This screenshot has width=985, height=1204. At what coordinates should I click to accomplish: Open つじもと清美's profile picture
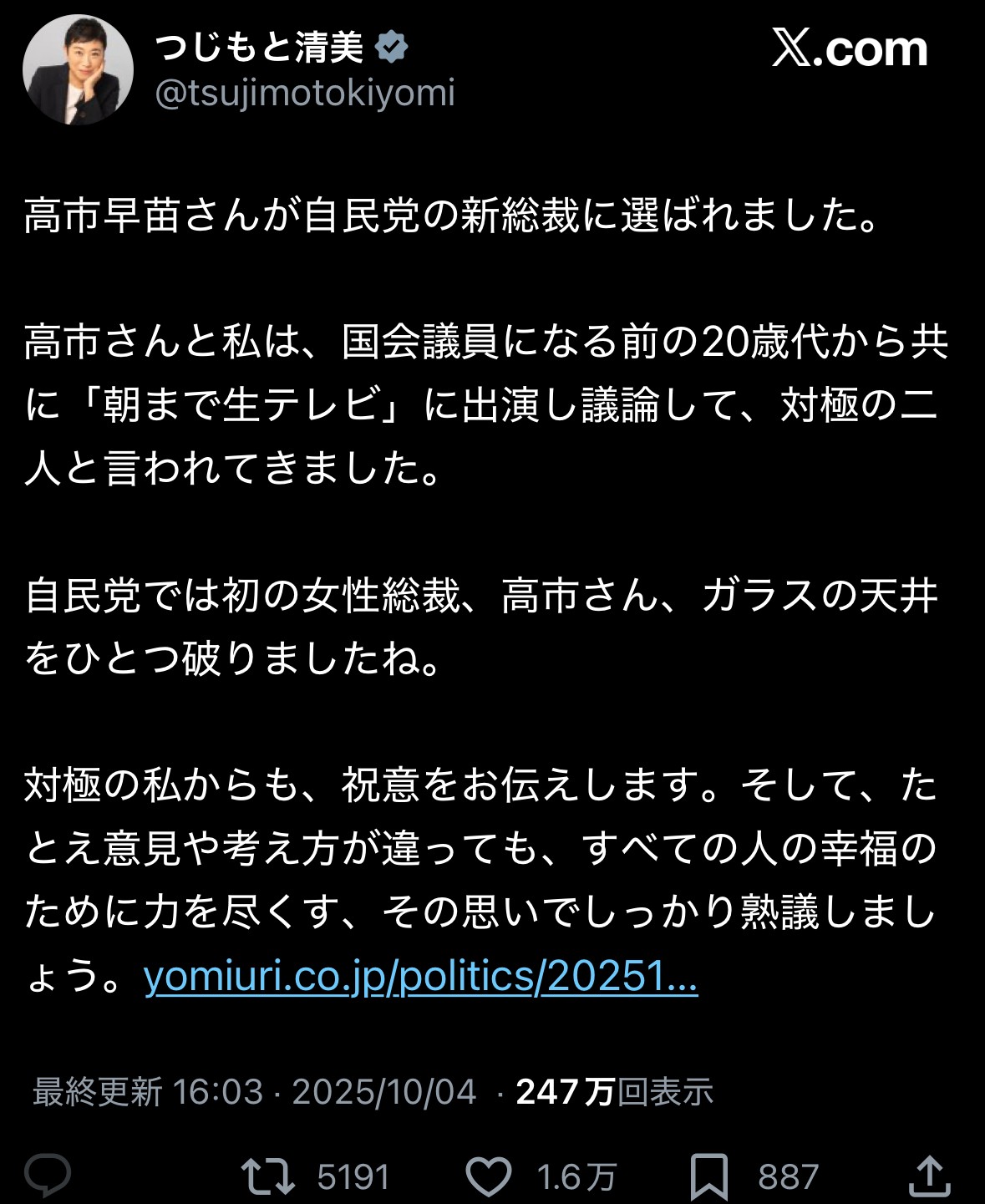coord(78,70)
